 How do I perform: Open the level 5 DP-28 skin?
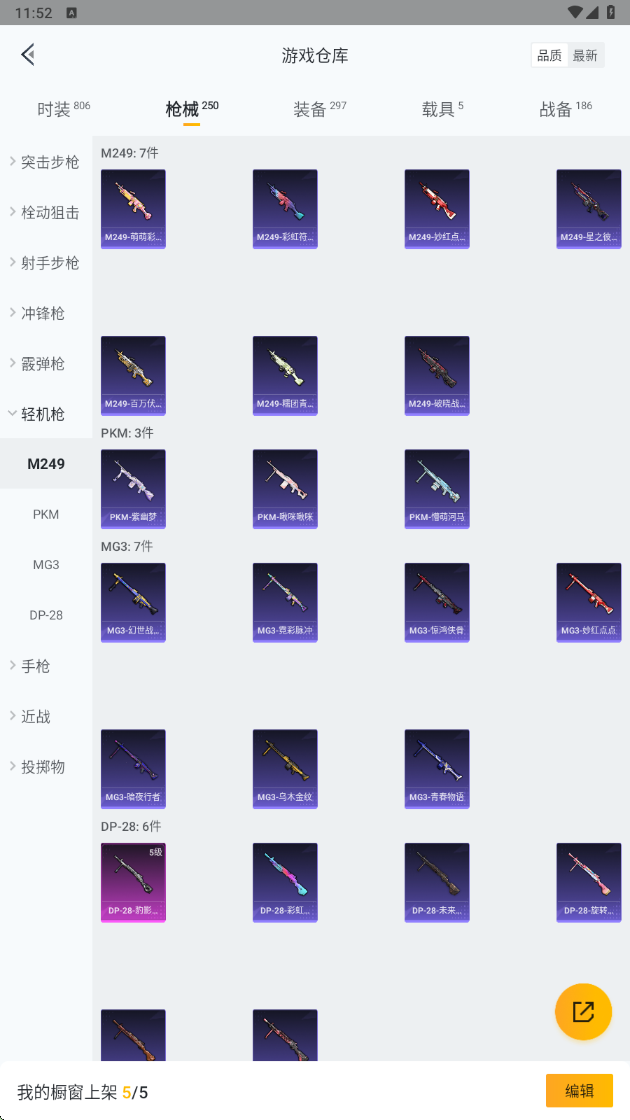pos(133,882)
